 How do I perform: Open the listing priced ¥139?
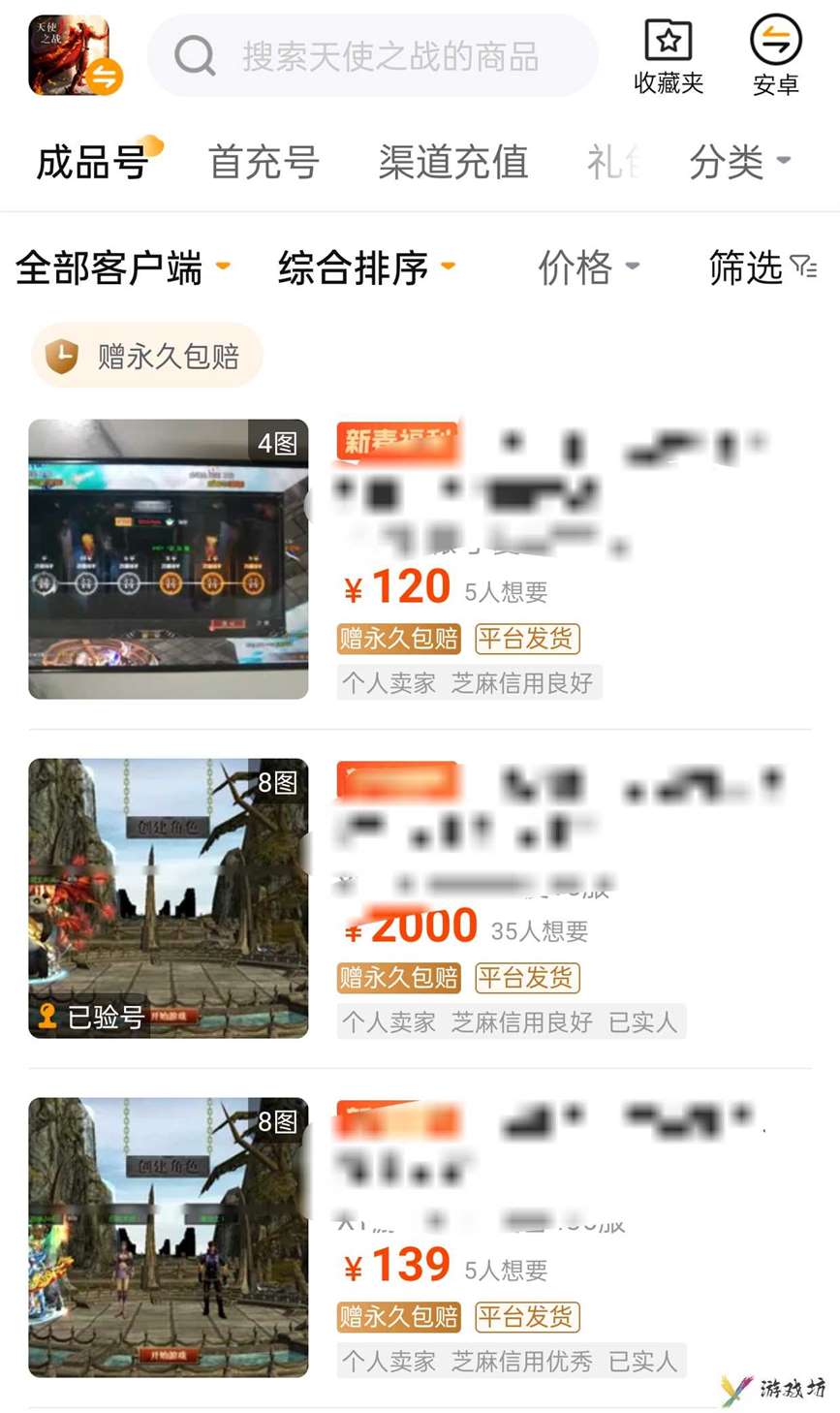coord(420,1237)
